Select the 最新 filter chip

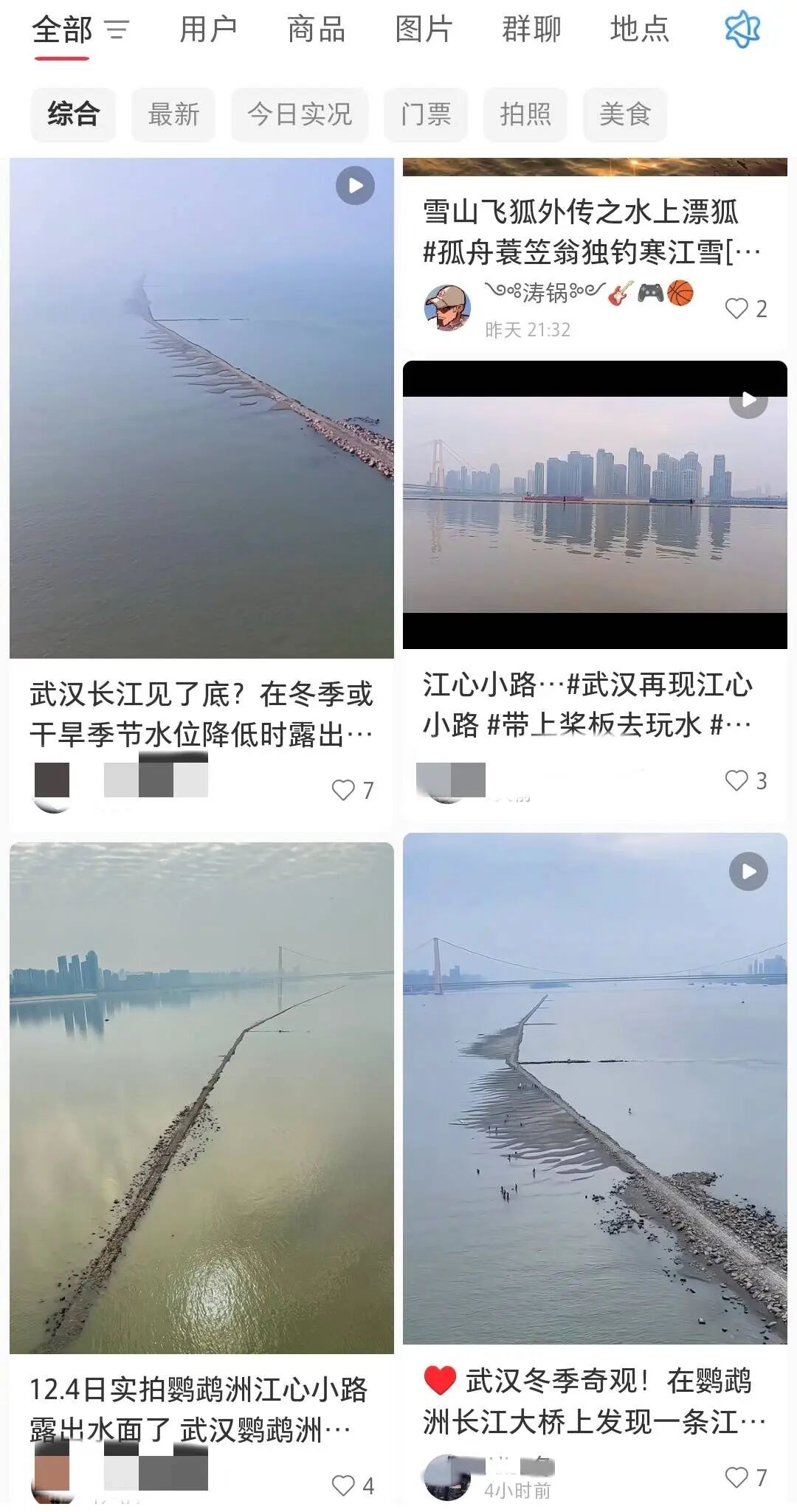(x=173, y=114)
